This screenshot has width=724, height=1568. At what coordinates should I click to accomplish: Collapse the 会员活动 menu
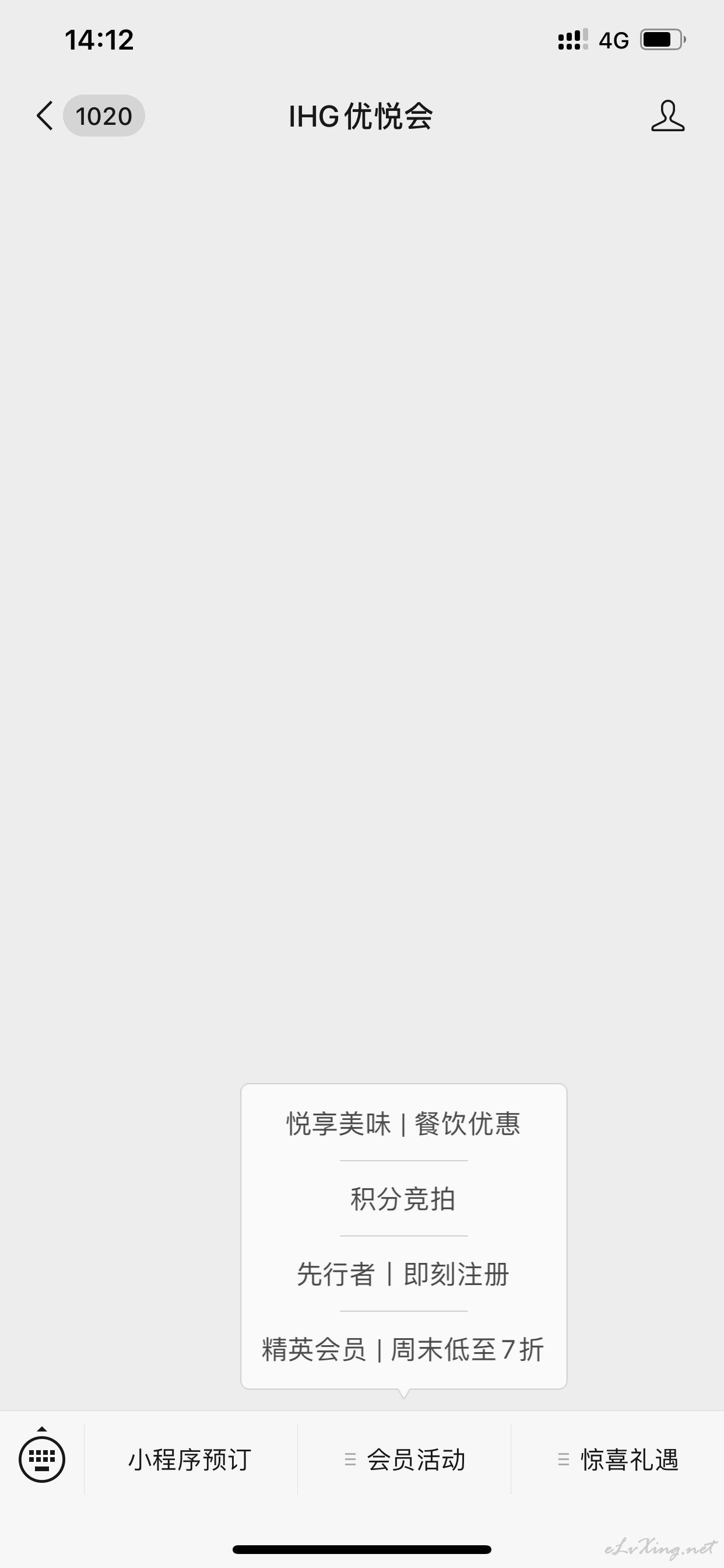click(404, 1459)
